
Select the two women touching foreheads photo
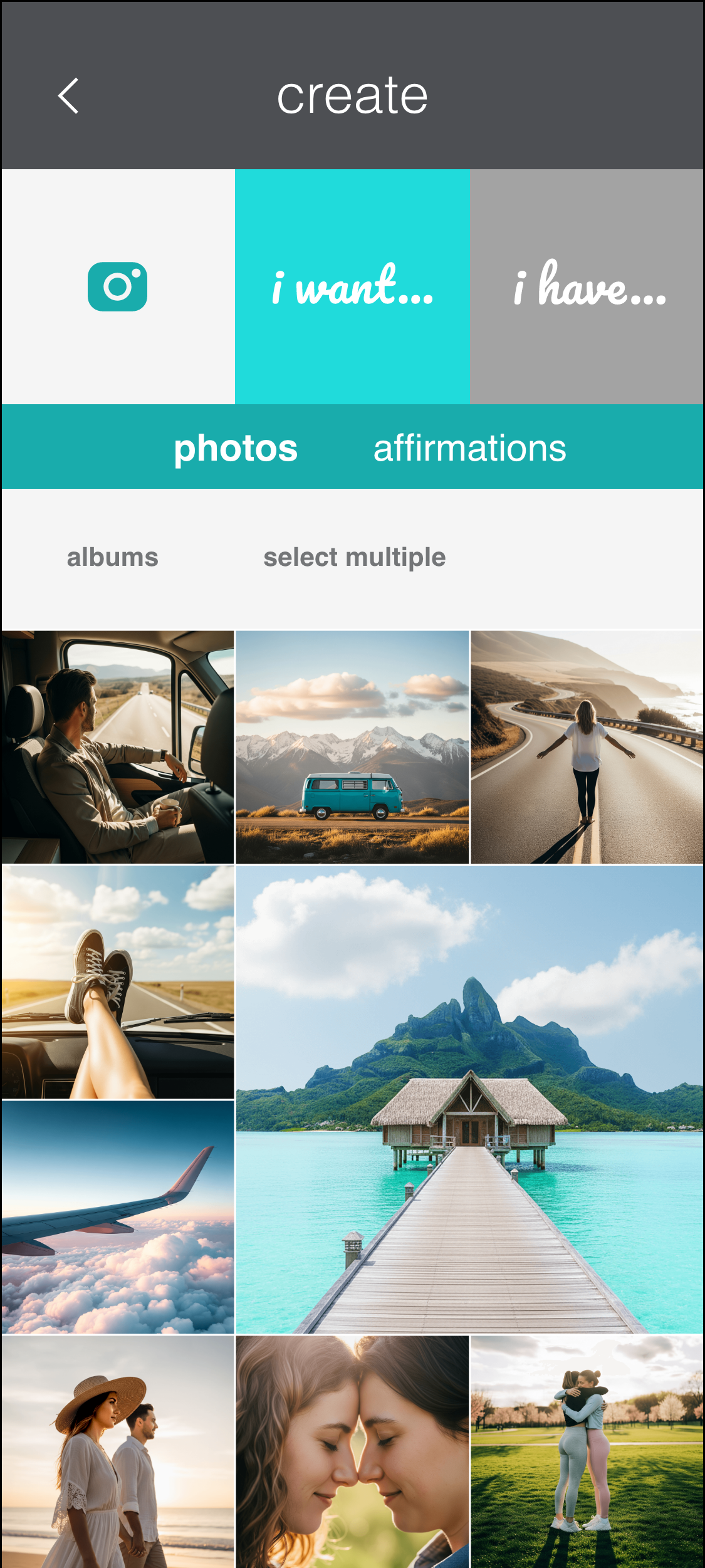pos(352,1451)
